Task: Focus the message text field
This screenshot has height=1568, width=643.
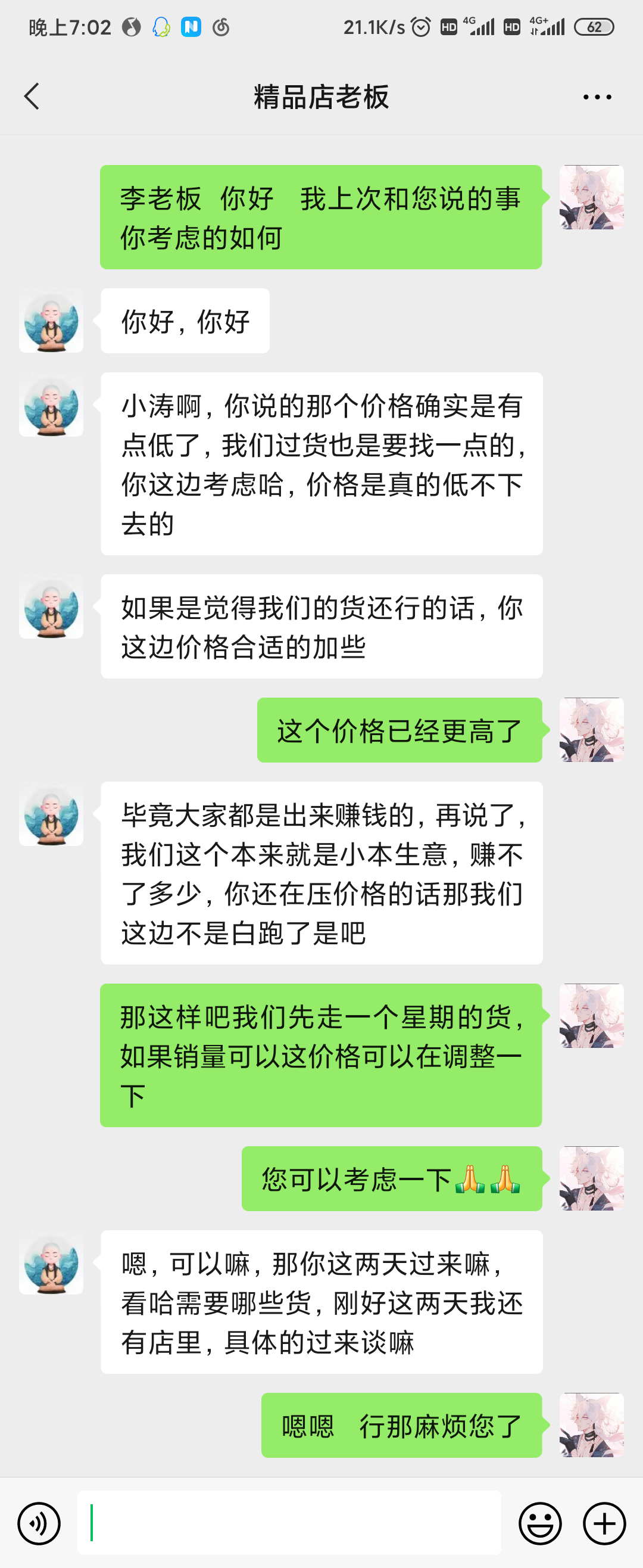Action: (x=289, y=1522)
